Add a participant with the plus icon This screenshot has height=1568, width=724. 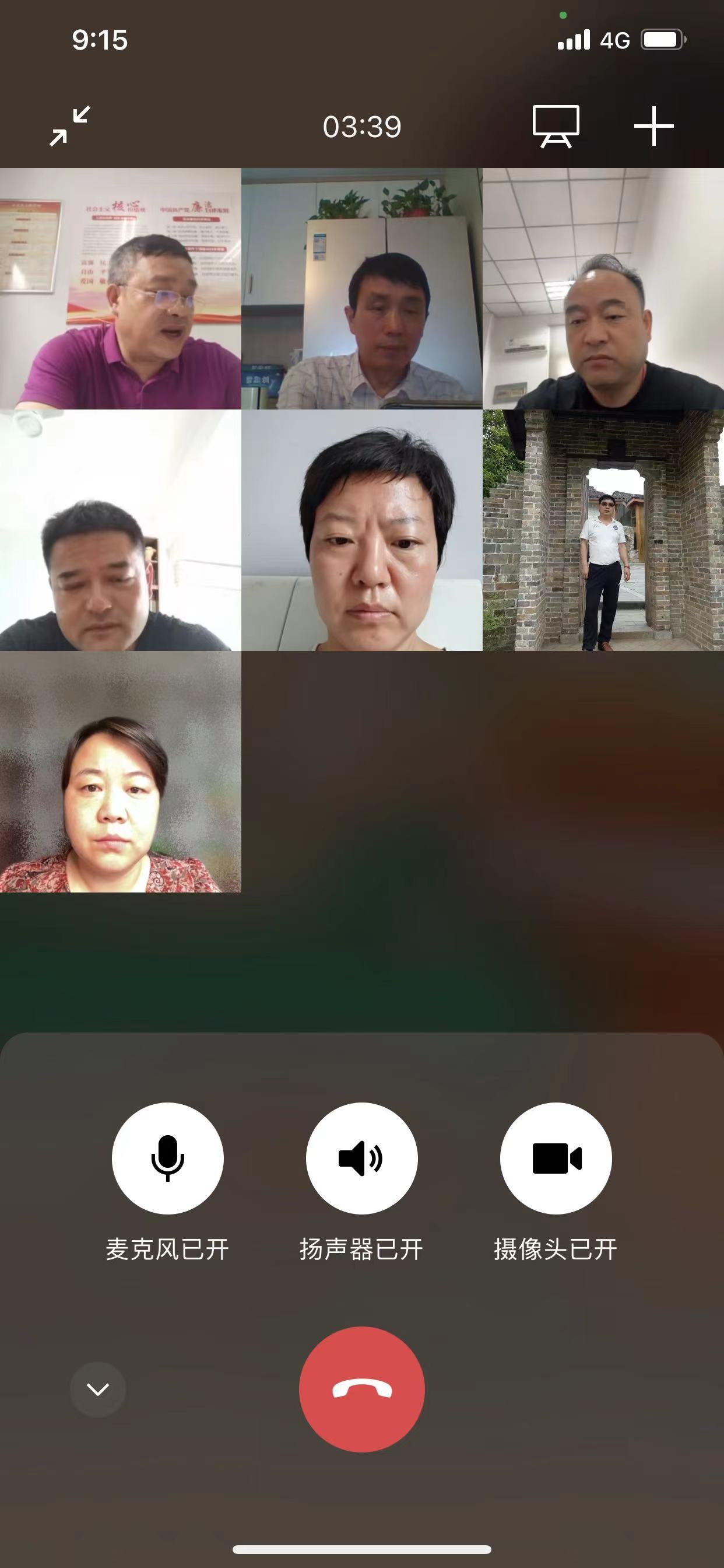[x=654, y=126]
